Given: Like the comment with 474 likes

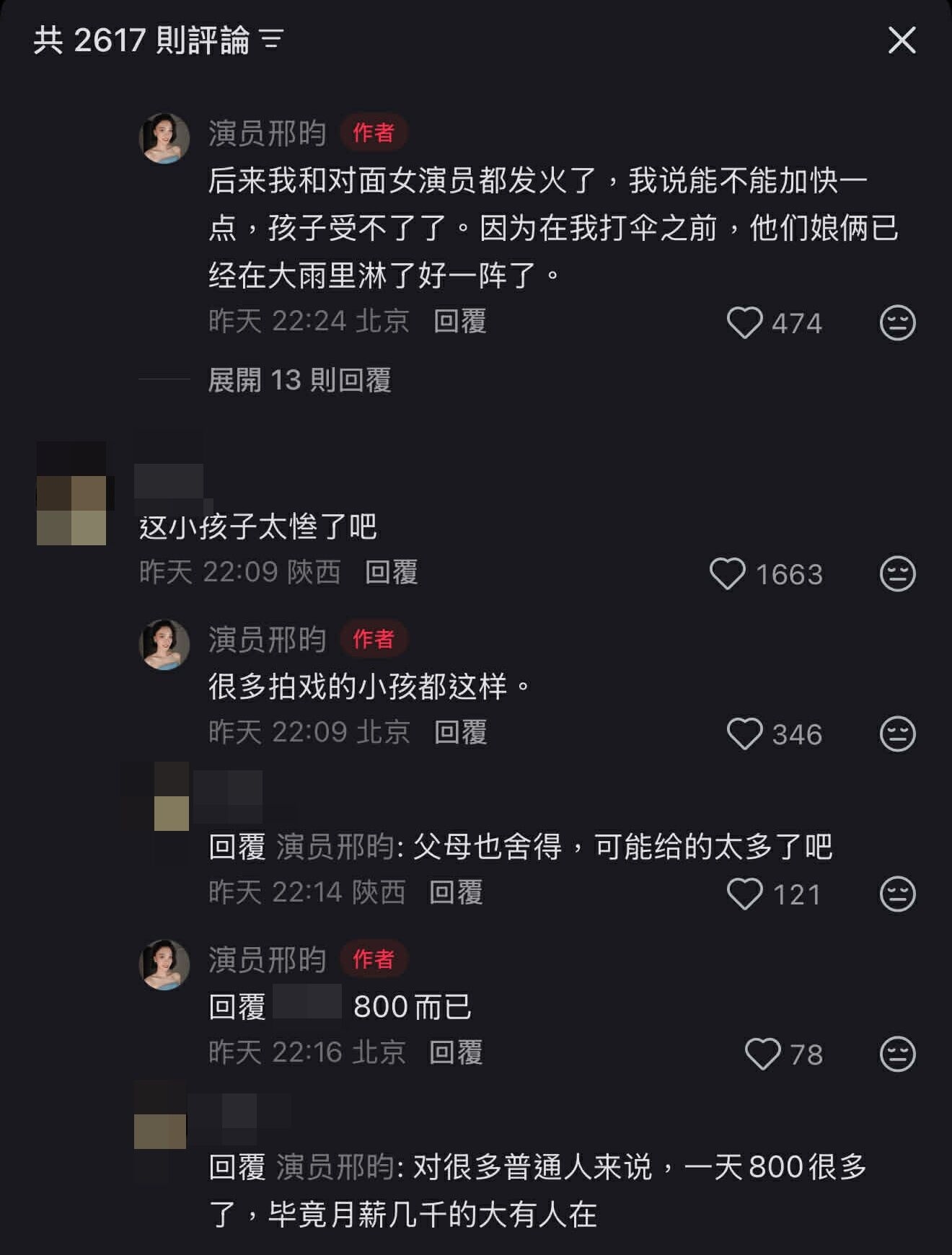Looking at the screenshot, I should coord(744,322).
